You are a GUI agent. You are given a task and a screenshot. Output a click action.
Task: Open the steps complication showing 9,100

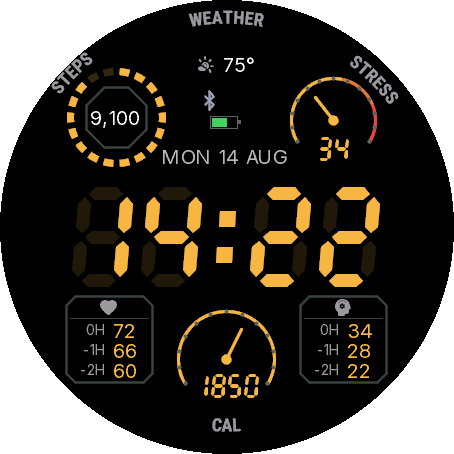coord(116,117)
